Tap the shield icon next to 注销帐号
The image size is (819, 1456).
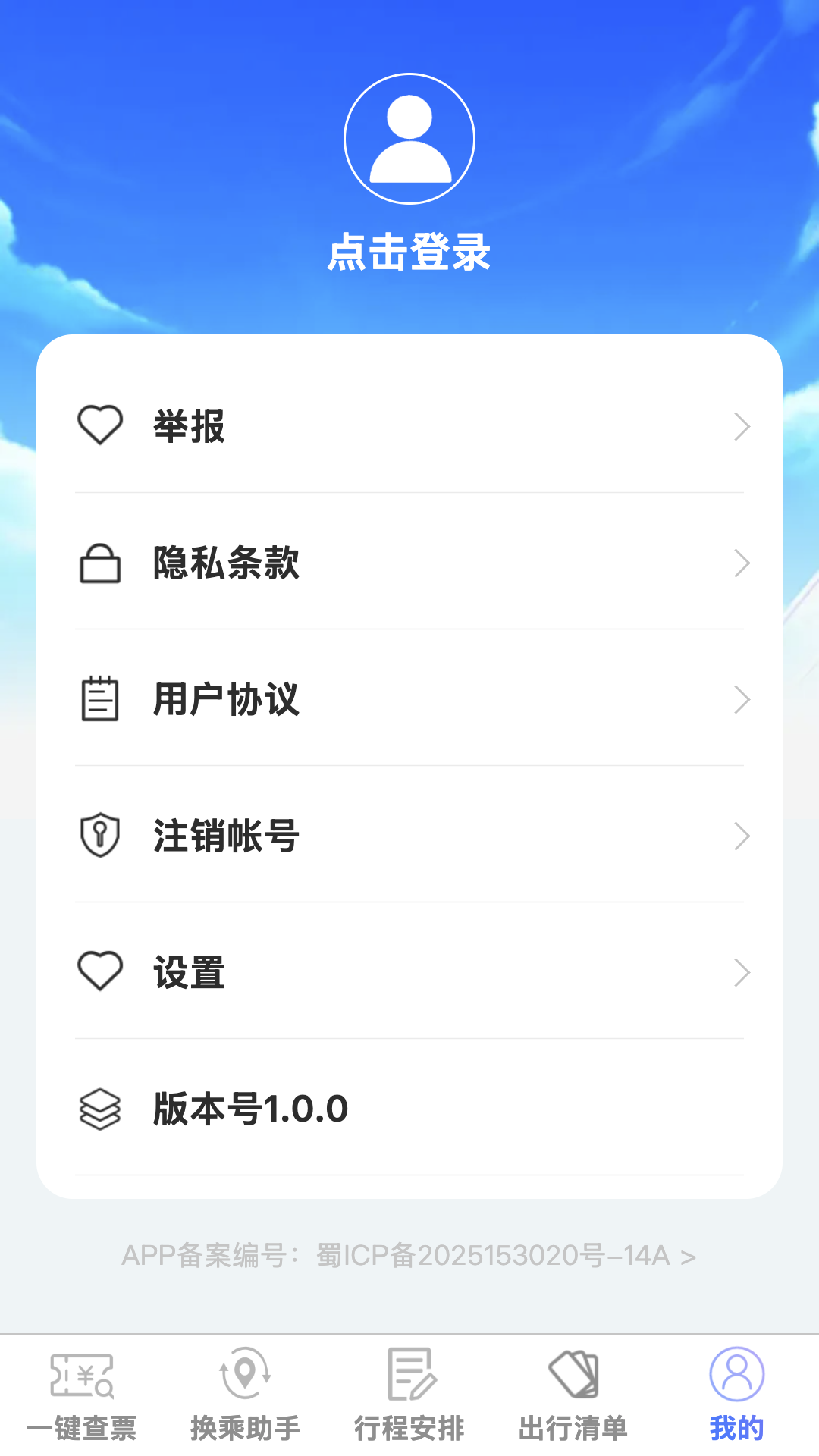(x=101, y=836)
